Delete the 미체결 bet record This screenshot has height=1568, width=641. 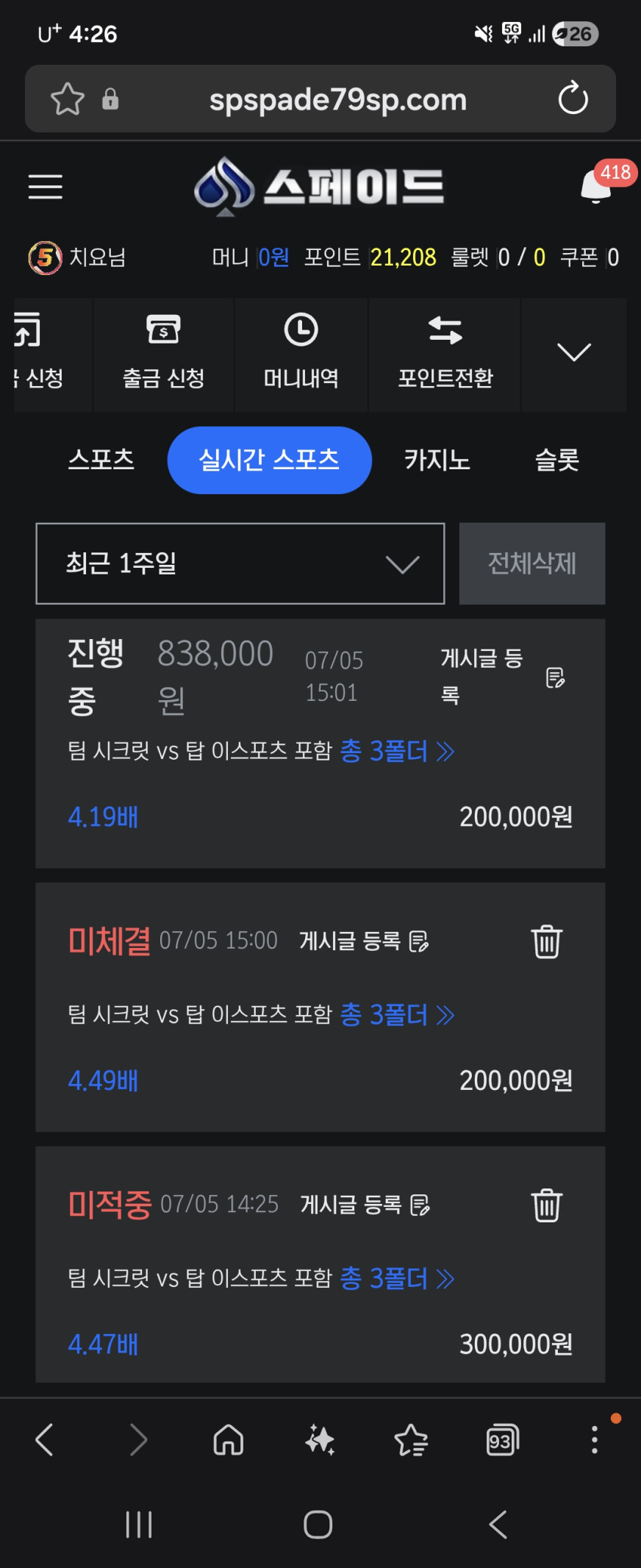click(547, 941)
